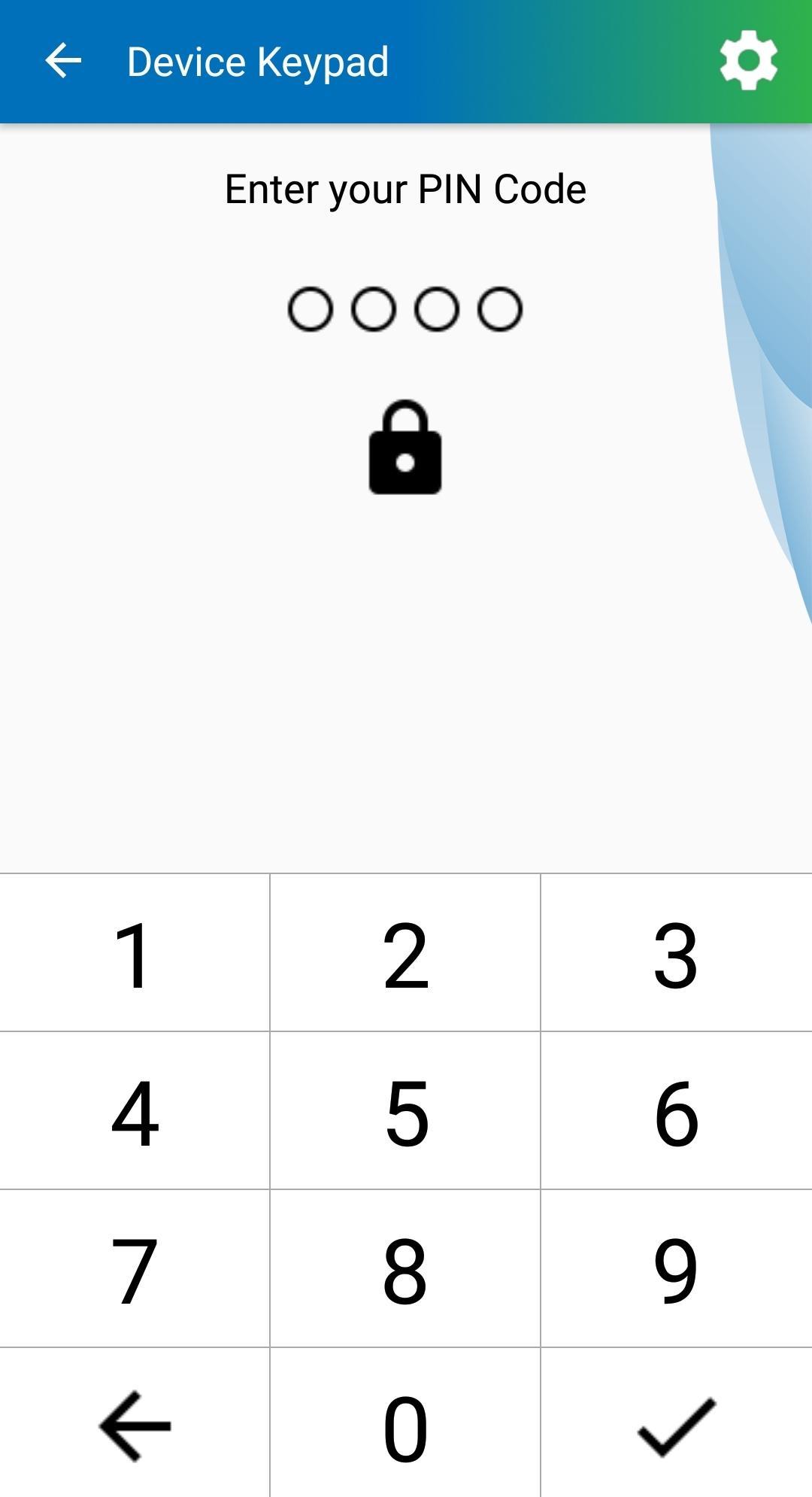Select the 9 key on keypad

coord(676,1270)
